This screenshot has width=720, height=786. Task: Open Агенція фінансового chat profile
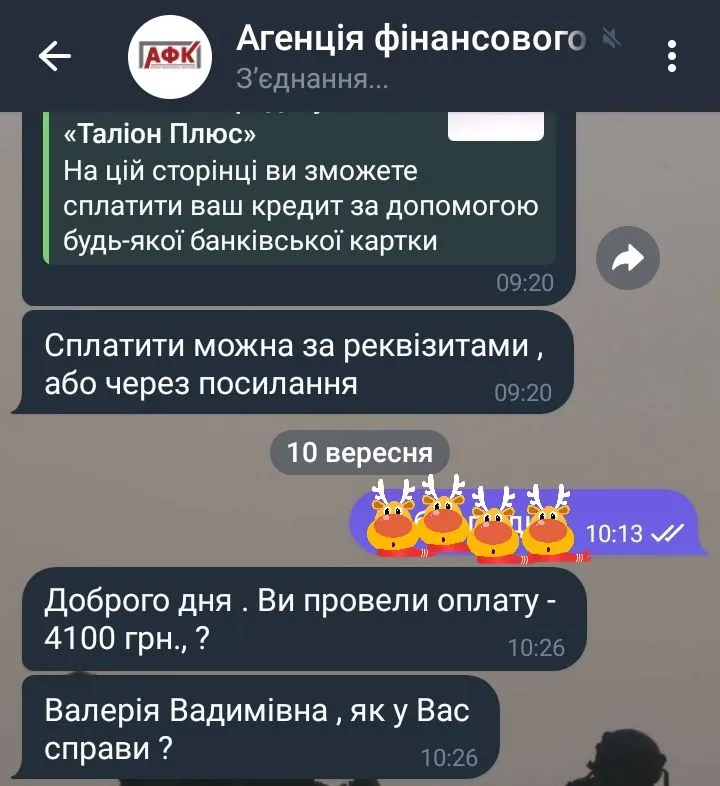coord(410,56)
